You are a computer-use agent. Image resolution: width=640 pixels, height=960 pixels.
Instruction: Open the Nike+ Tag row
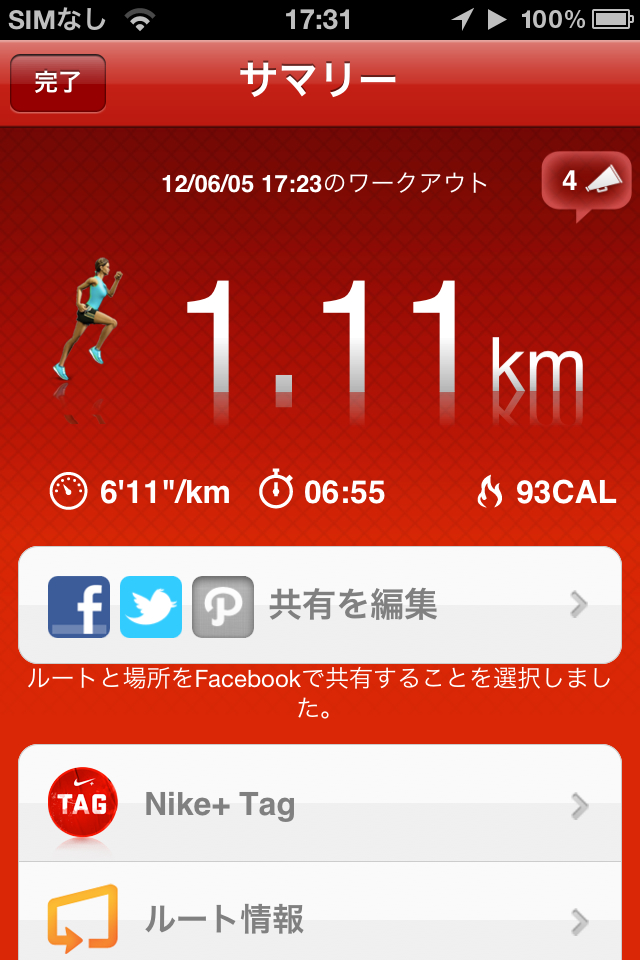pos(320,804)
